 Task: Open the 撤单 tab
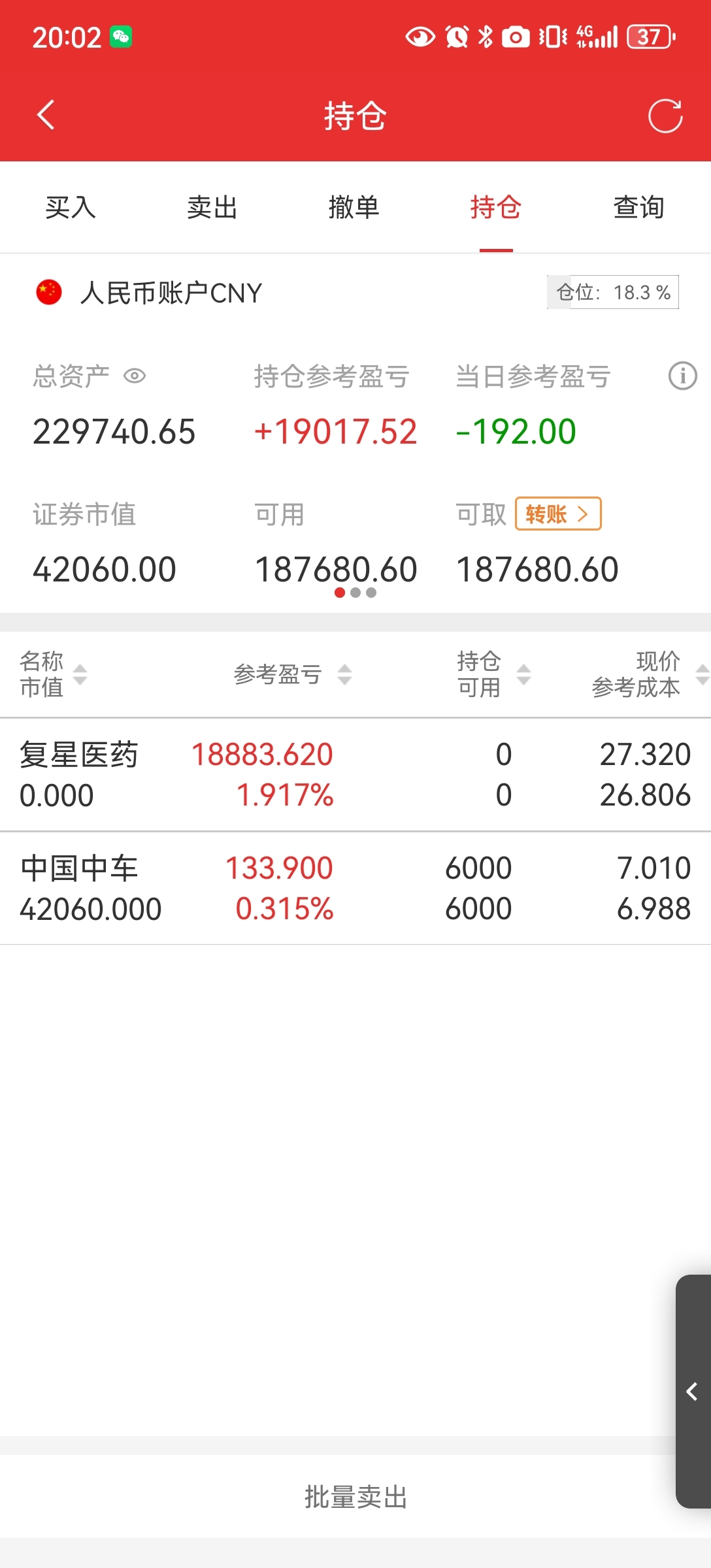pyautogui.click(x=354, y=208)
